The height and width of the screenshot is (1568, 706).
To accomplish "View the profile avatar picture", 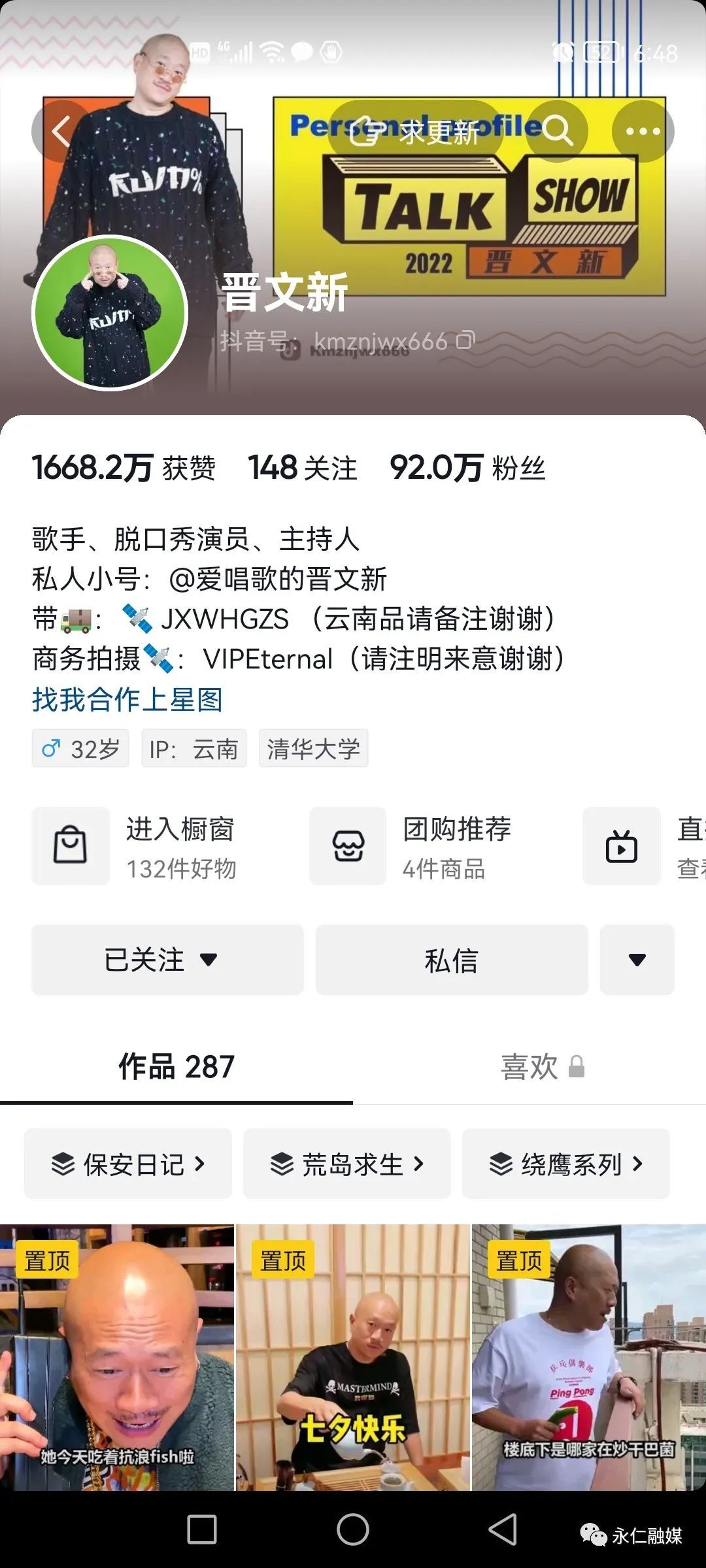I will (110, 312).
